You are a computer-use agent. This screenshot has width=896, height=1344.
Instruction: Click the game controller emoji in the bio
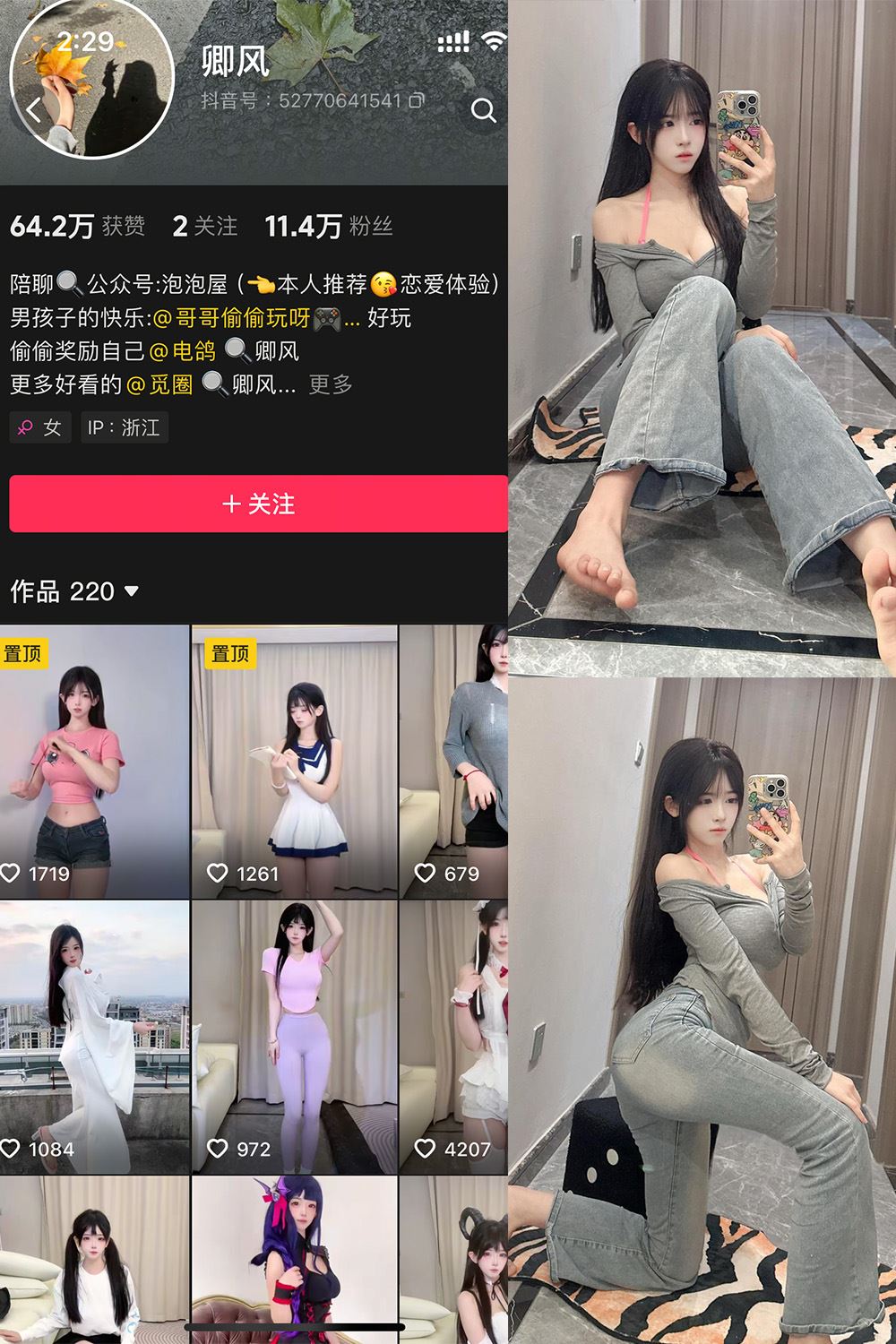(327, 319)
